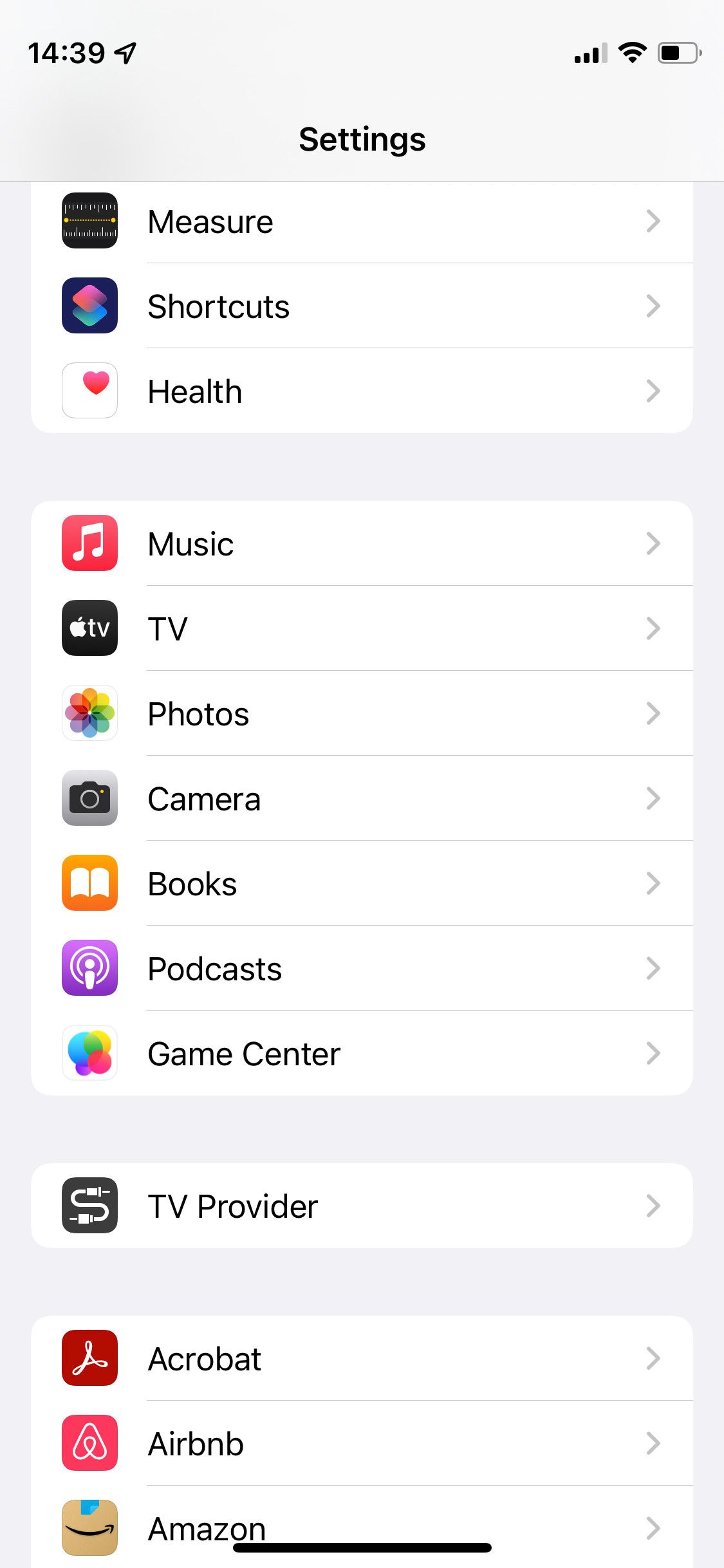Tap the Game Center bubbles icon

coord(89,1053)
